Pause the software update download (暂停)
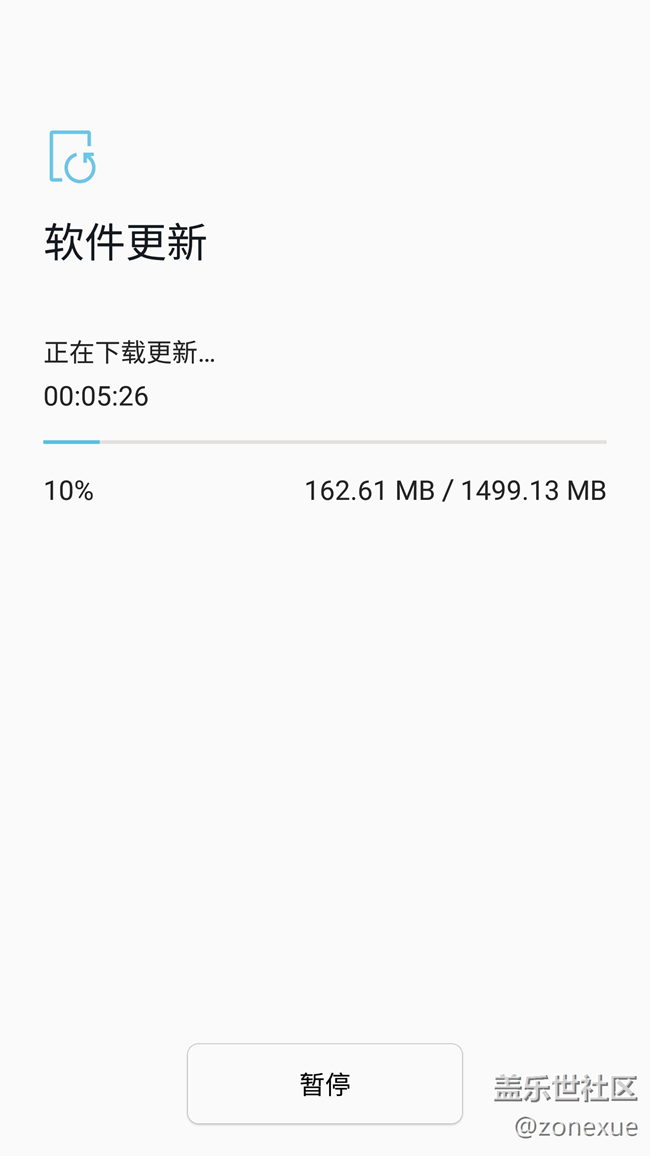Screen dimensions: 650x1156 click(324, 1084)
